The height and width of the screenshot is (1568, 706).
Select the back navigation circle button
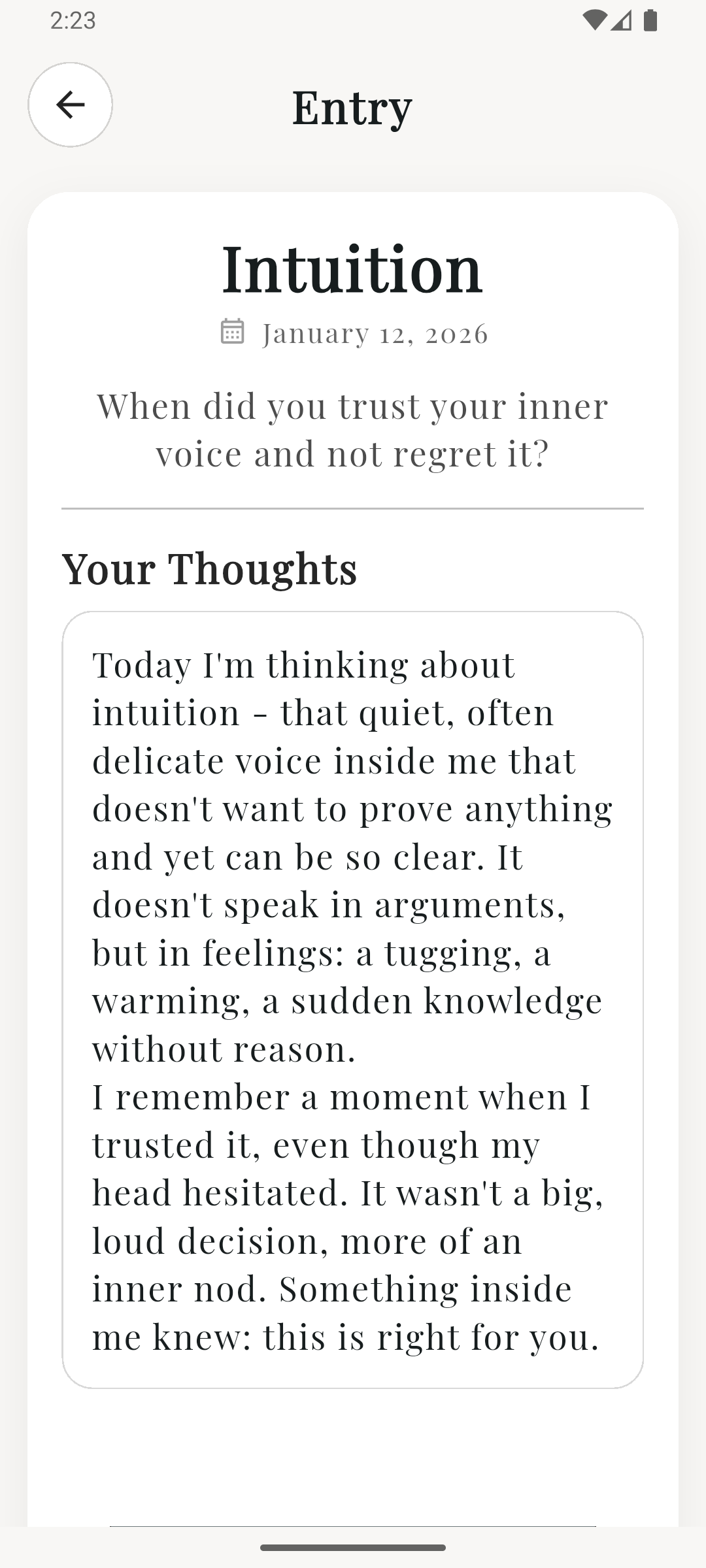(x=70, y=105)
